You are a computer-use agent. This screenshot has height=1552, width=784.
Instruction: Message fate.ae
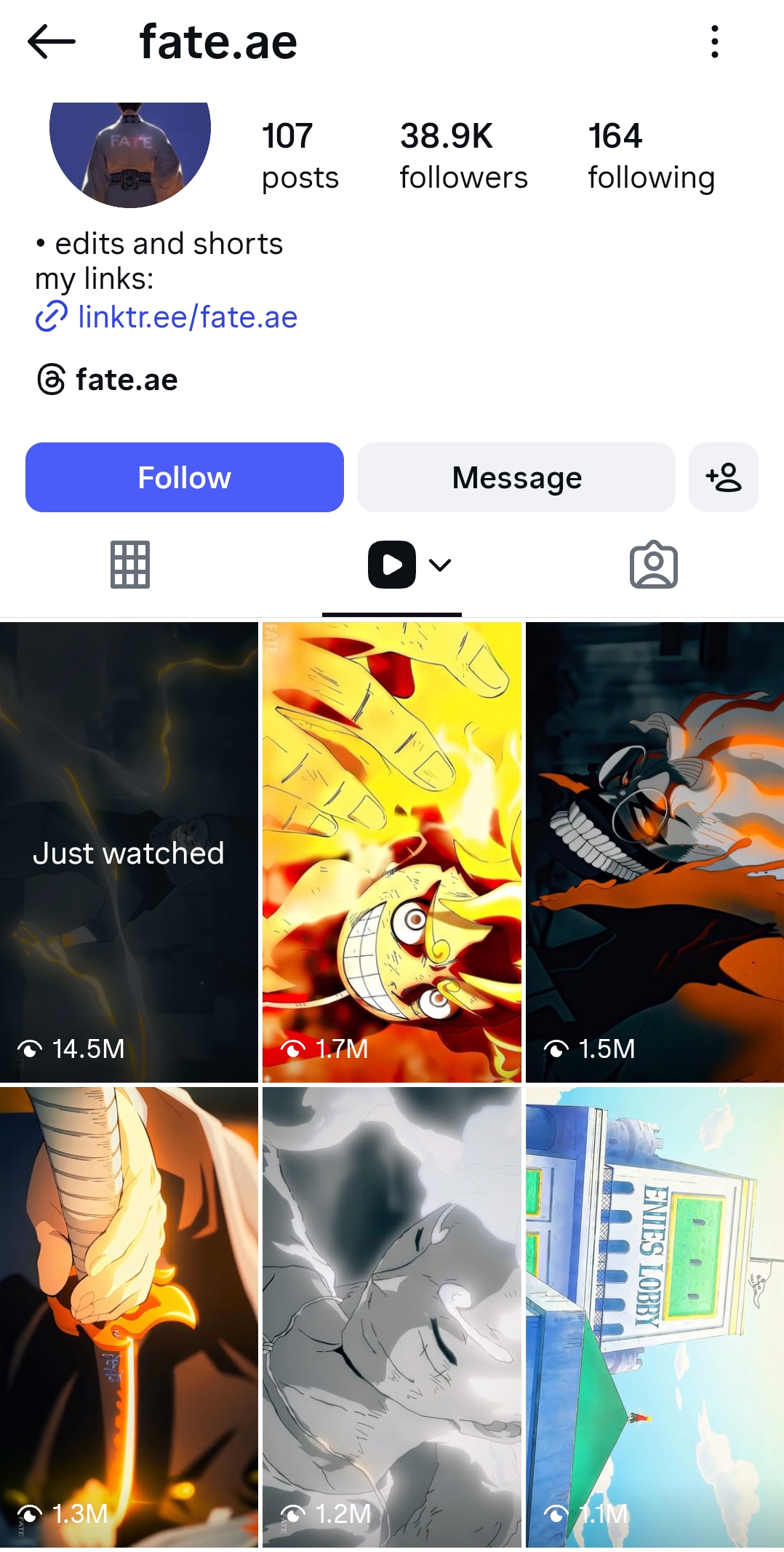point(516,477)
